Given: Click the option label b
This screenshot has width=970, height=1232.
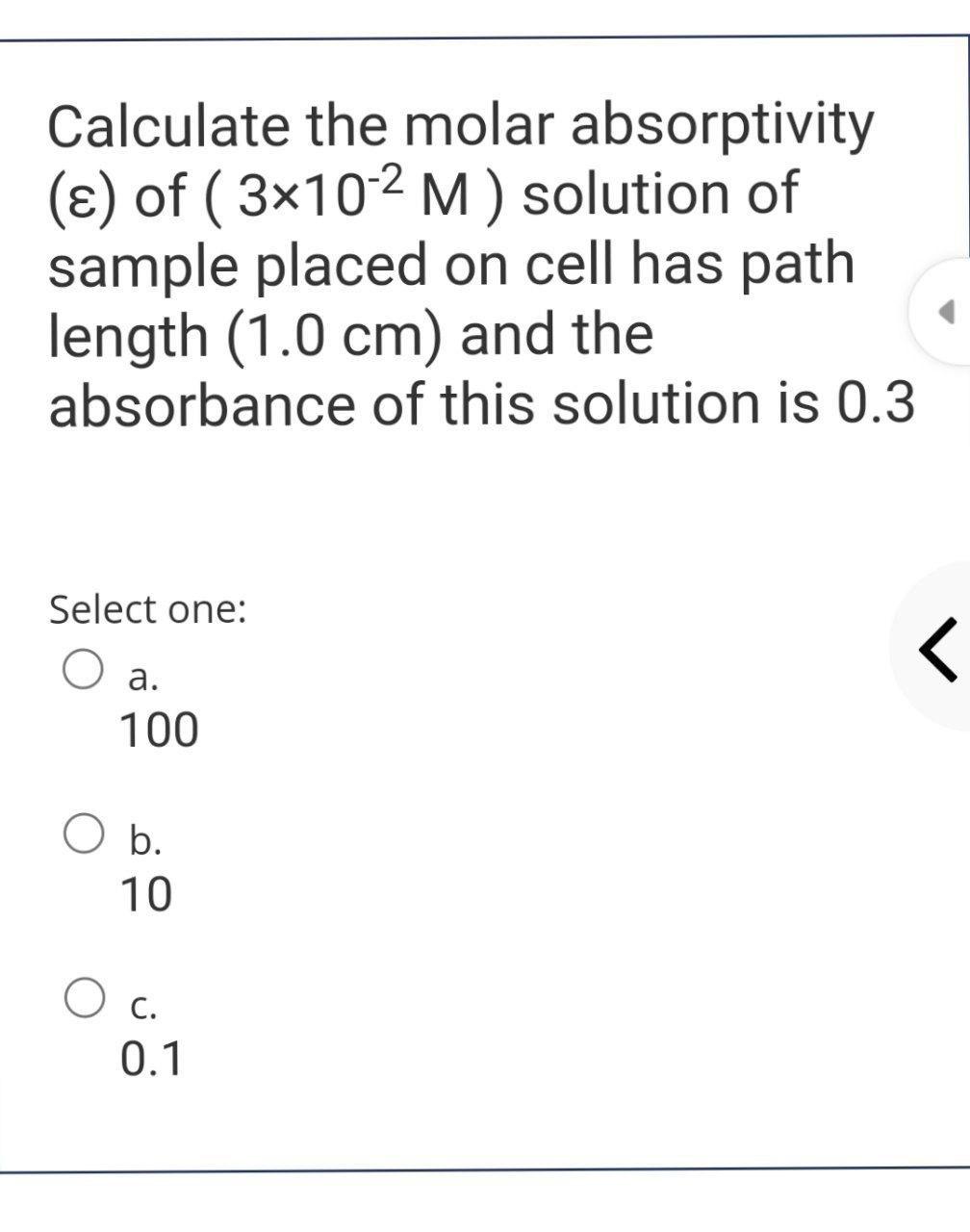Looking at the screenshot, I should tap(143, 839).
